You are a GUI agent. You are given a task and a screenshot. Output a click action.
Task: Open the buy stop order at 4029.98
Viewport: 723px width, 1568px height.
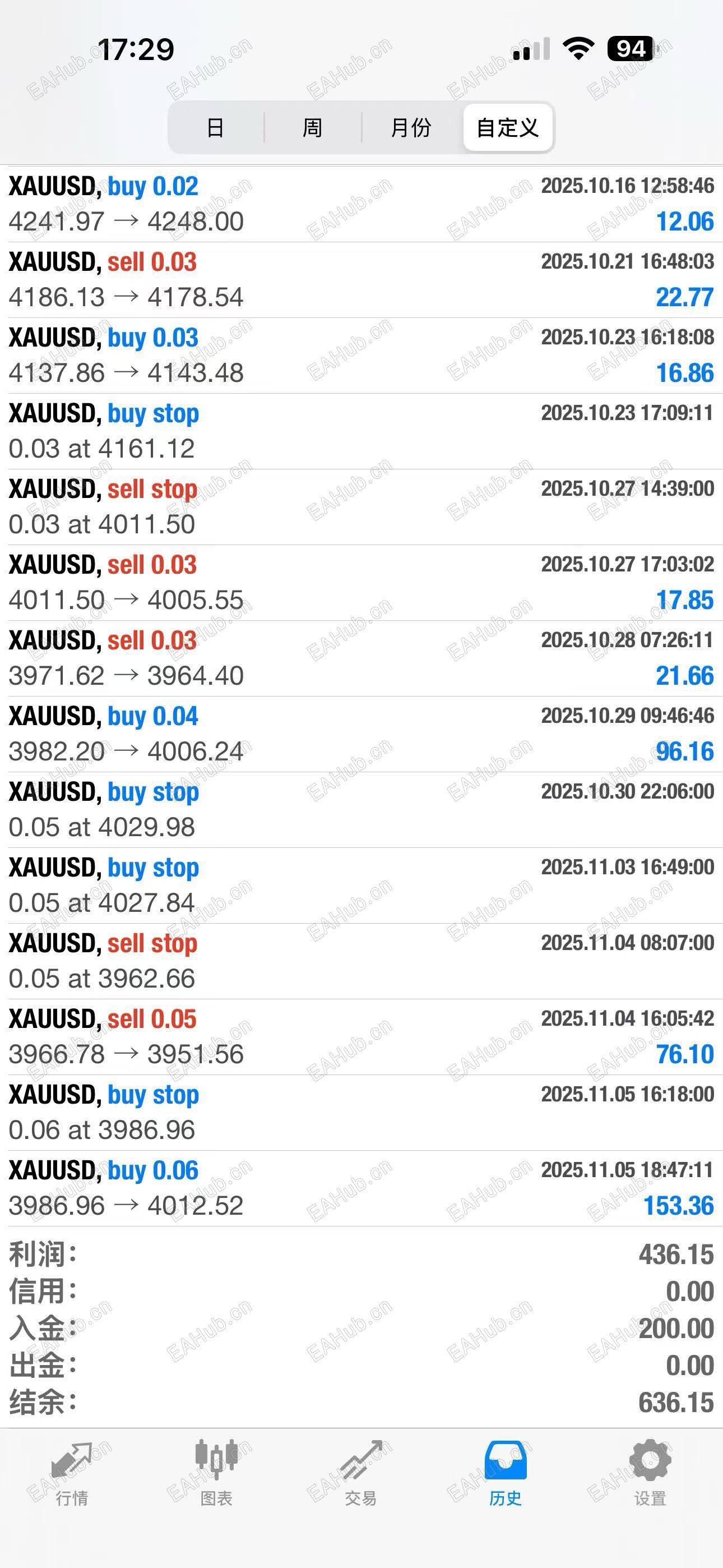tap(361, 810)
